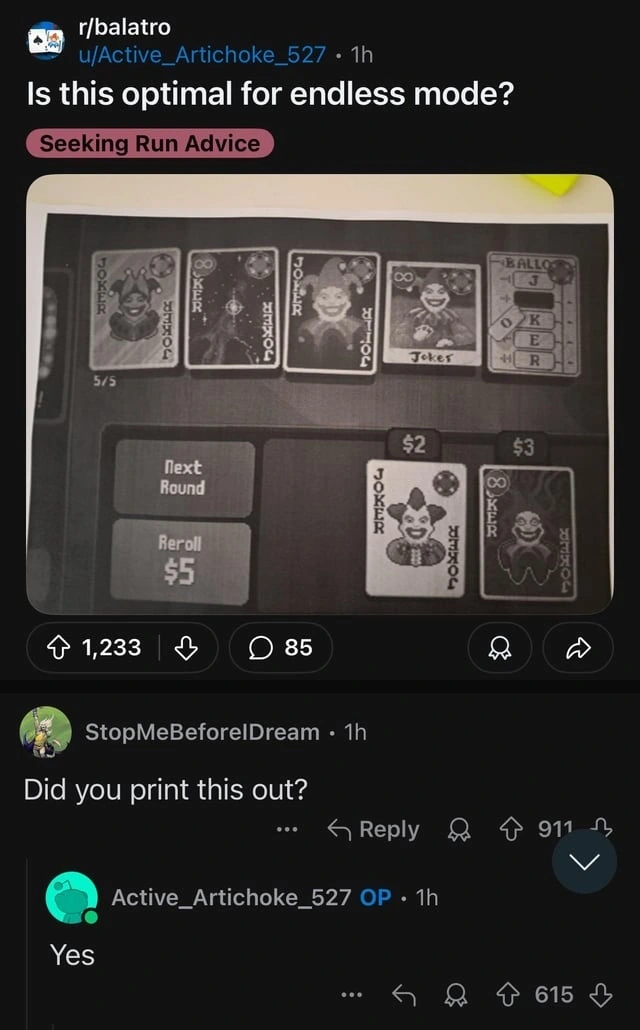Open the r/balatro subreddit link
640x1030 pixels.
click(x=124, y=27)
